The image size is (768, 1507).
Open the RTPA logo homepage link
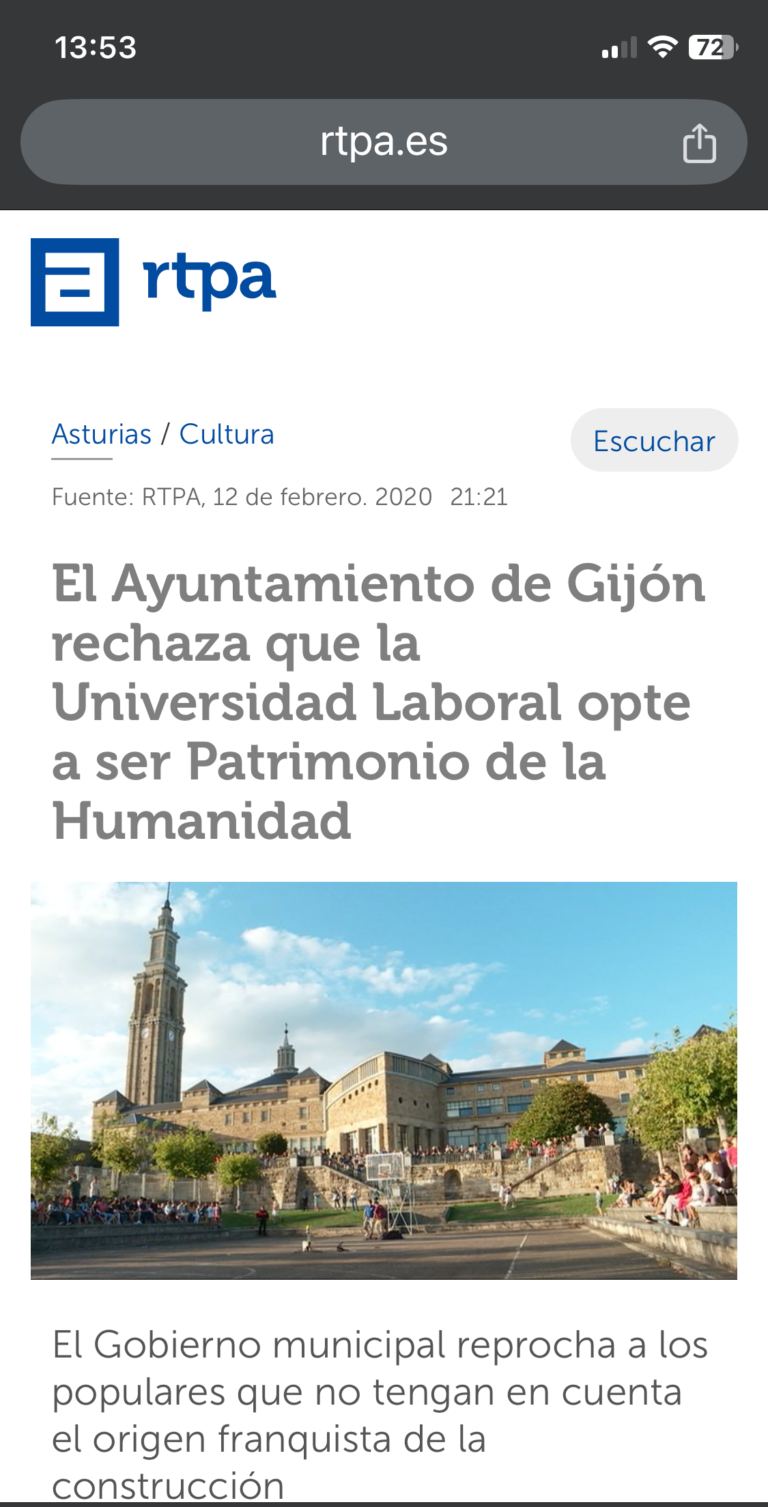[153, 281]
